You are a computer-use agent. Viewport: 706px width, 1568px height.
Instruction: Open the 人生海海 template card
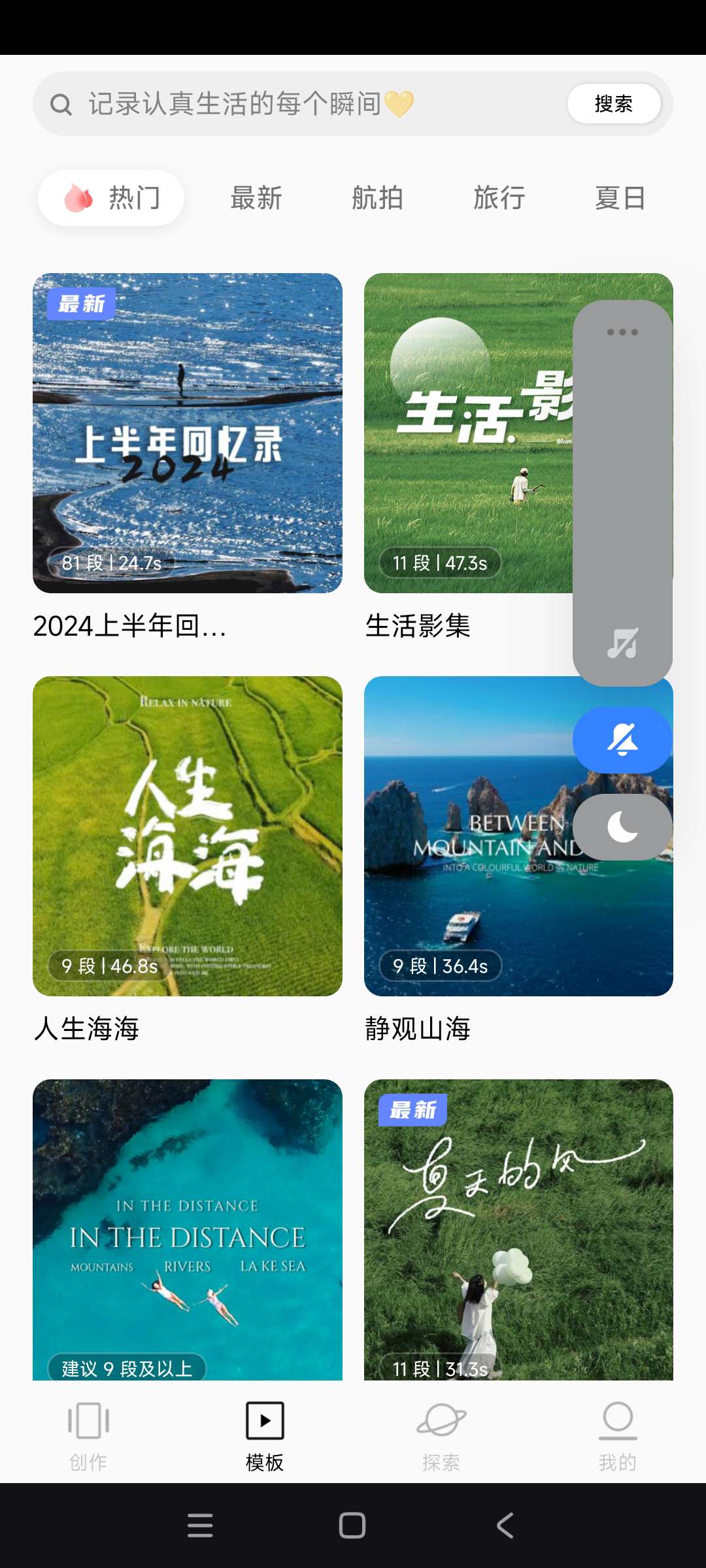(x=188, y=836)
